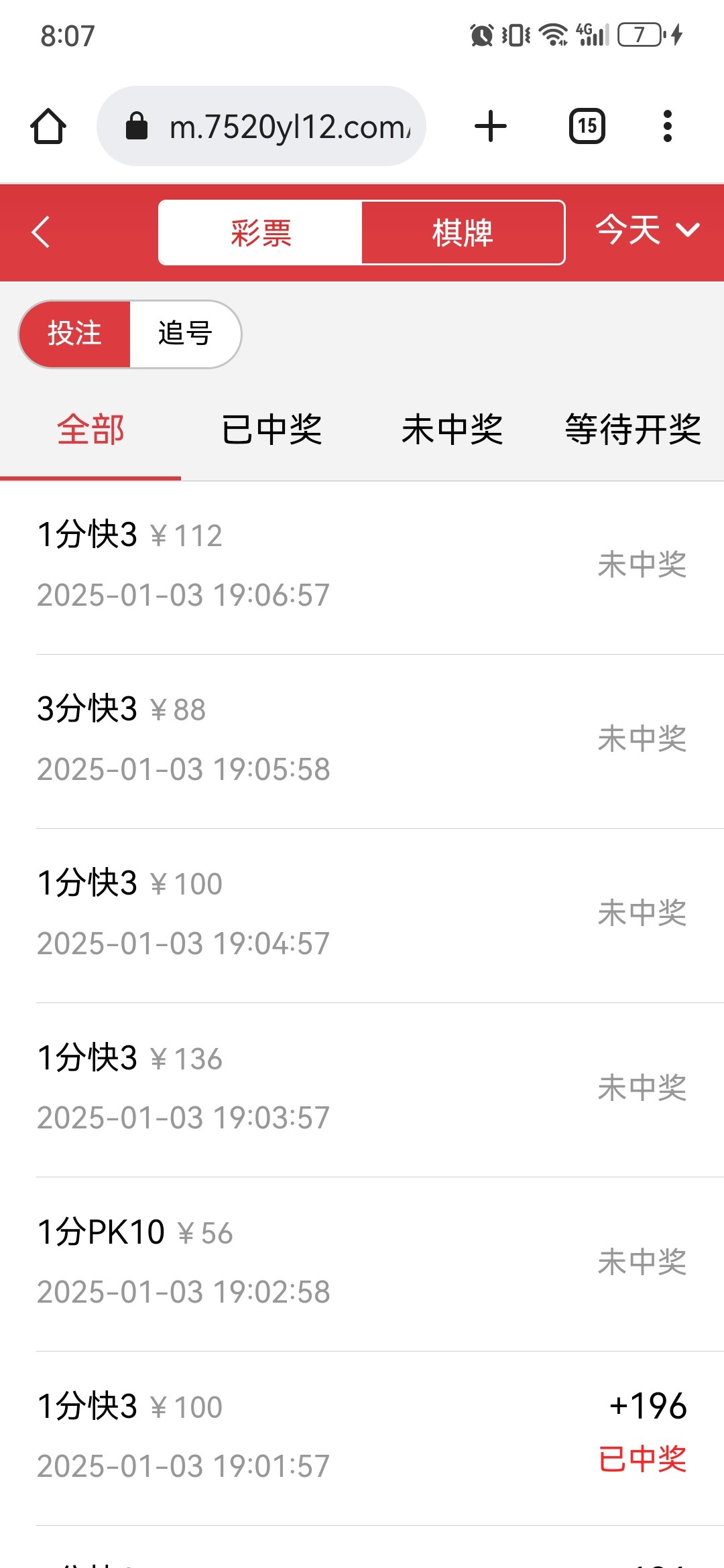View the 等待开奖 tab
This screenshot has height=1568, width=724.
633,430
